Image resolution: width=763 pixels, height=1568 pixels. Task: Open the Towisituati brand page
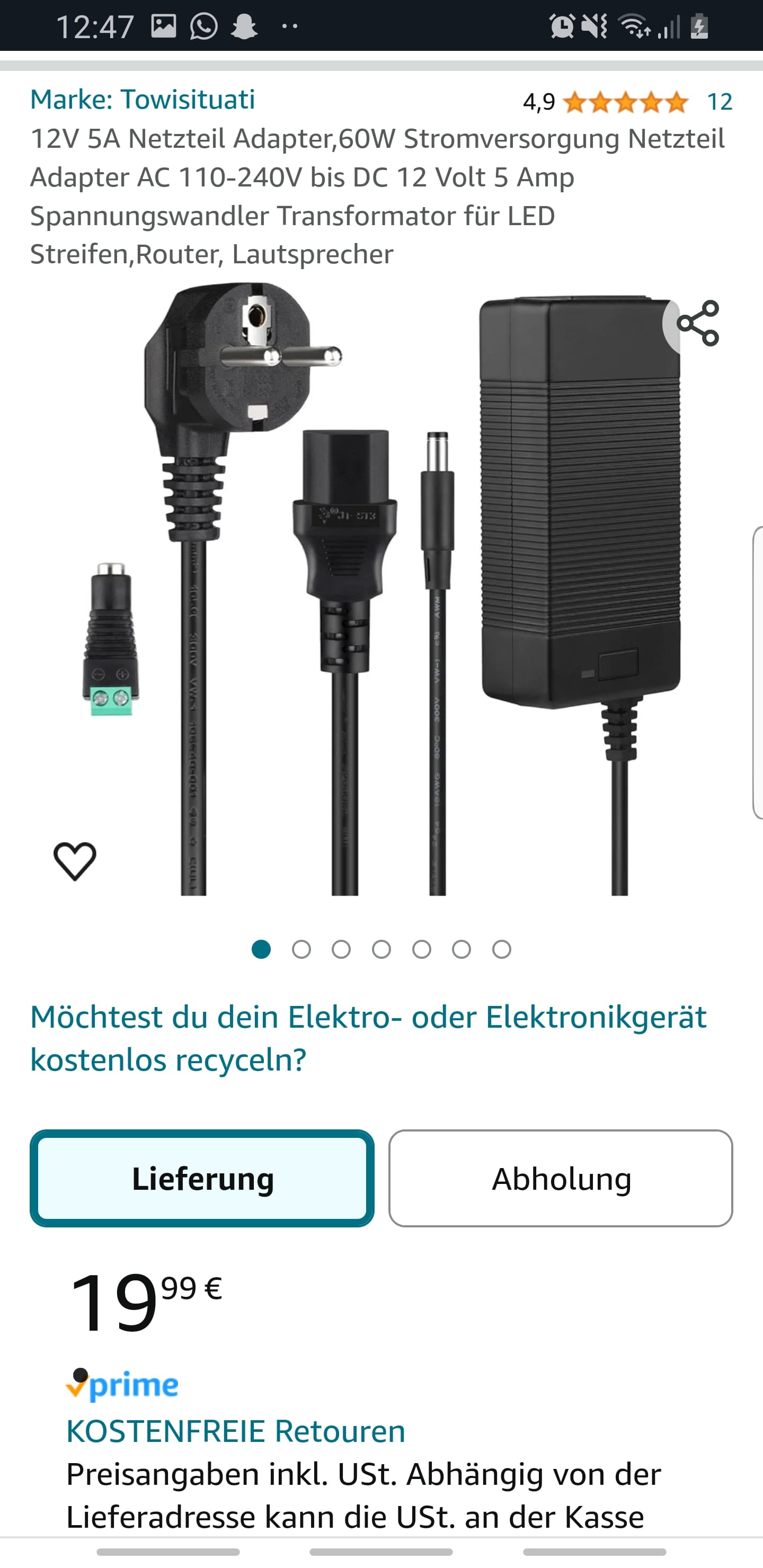(143, 99)
